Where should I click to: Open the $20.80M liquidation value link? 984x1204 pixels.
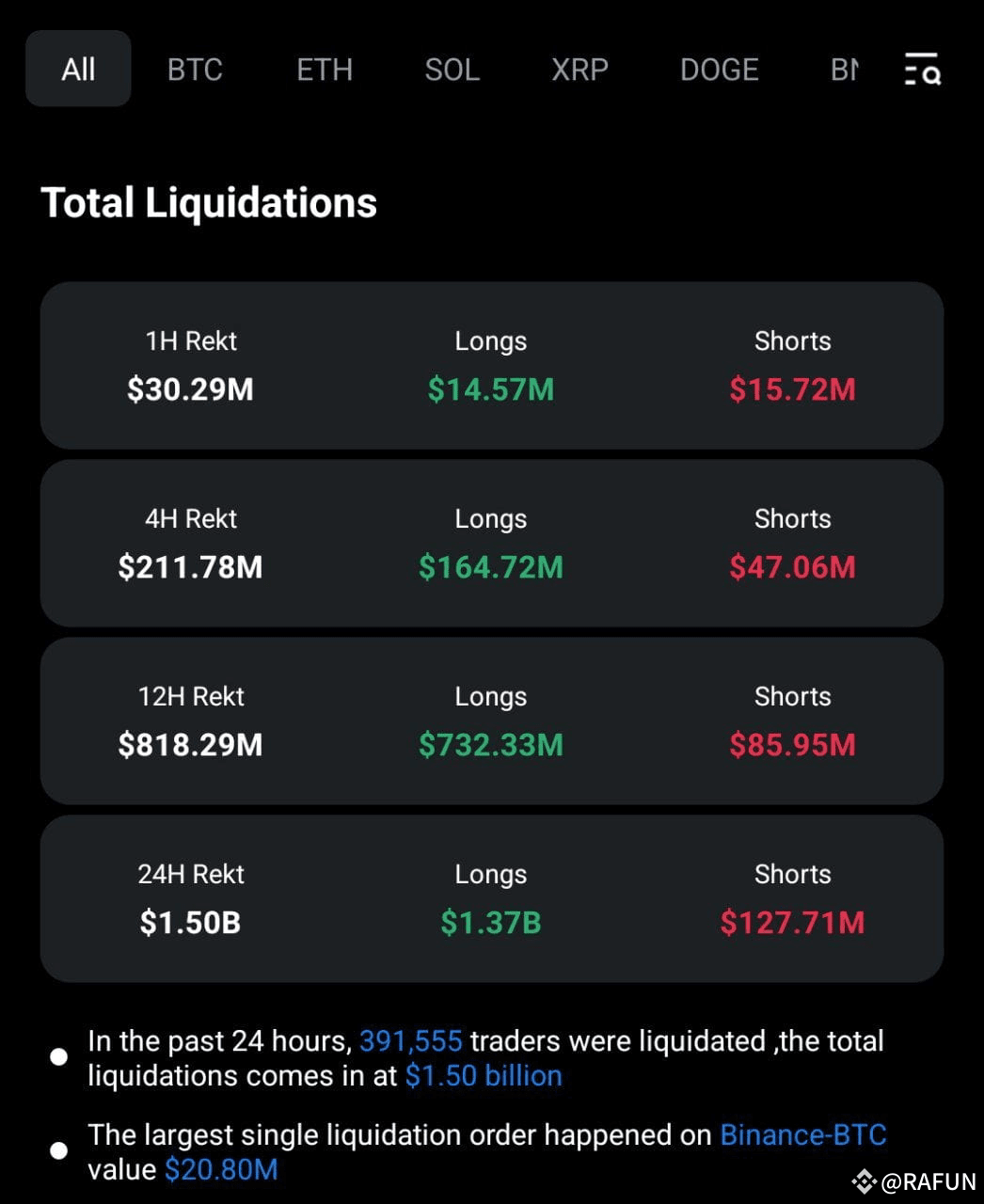coord(222,1169)
